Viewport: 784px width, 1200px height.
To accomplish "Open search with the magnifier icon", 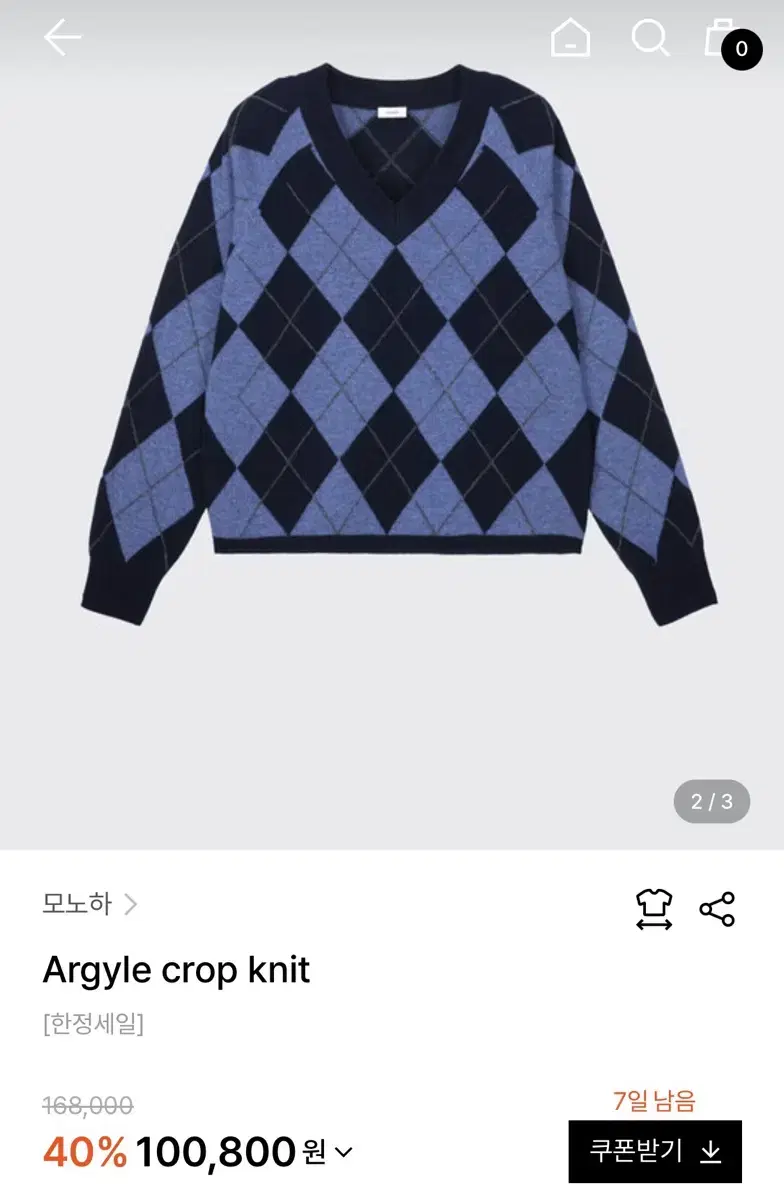I will pos(650,38).
